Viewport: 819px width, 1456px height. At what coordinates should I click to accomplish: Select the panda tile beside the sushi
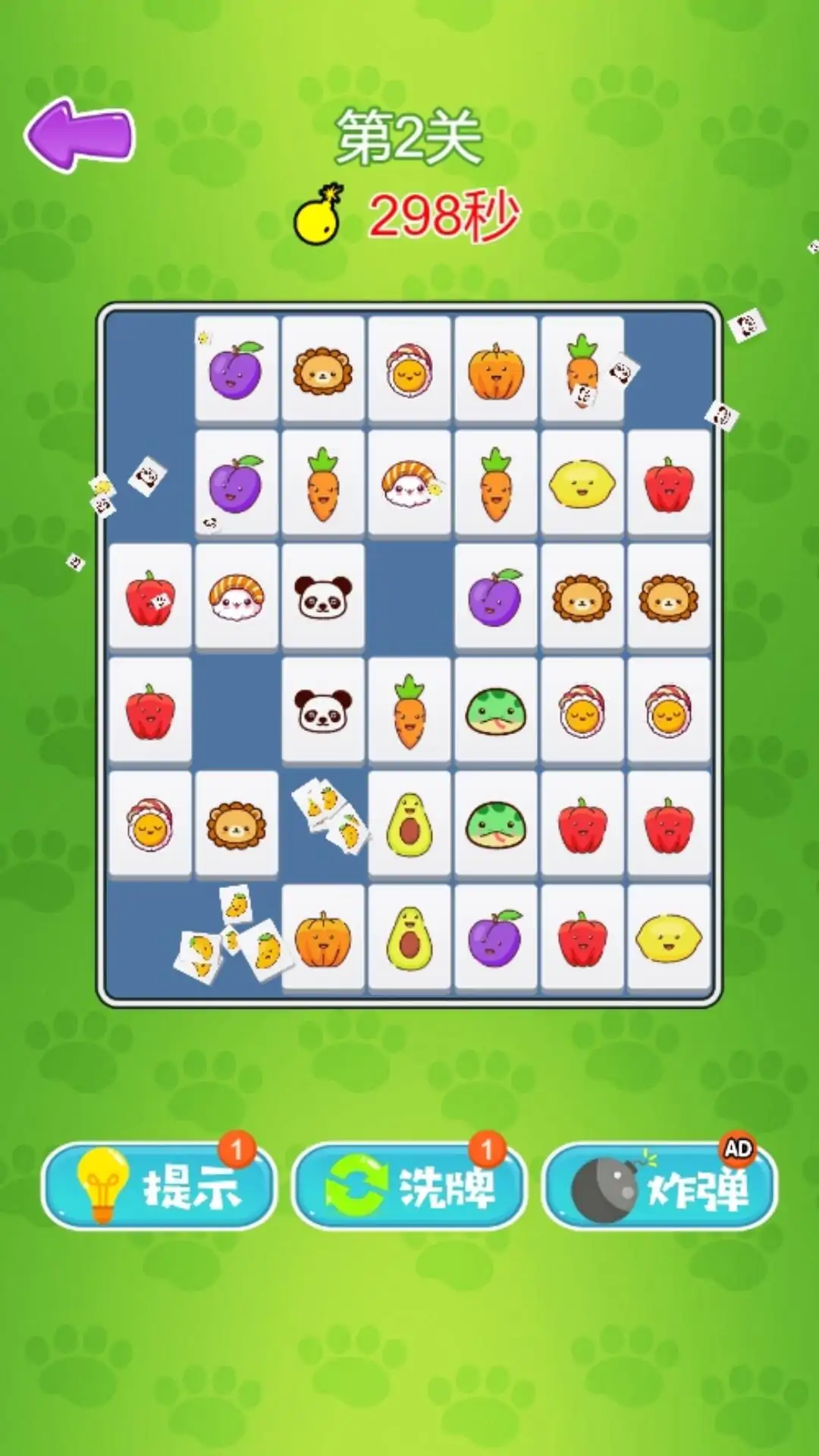pos(323,596)
